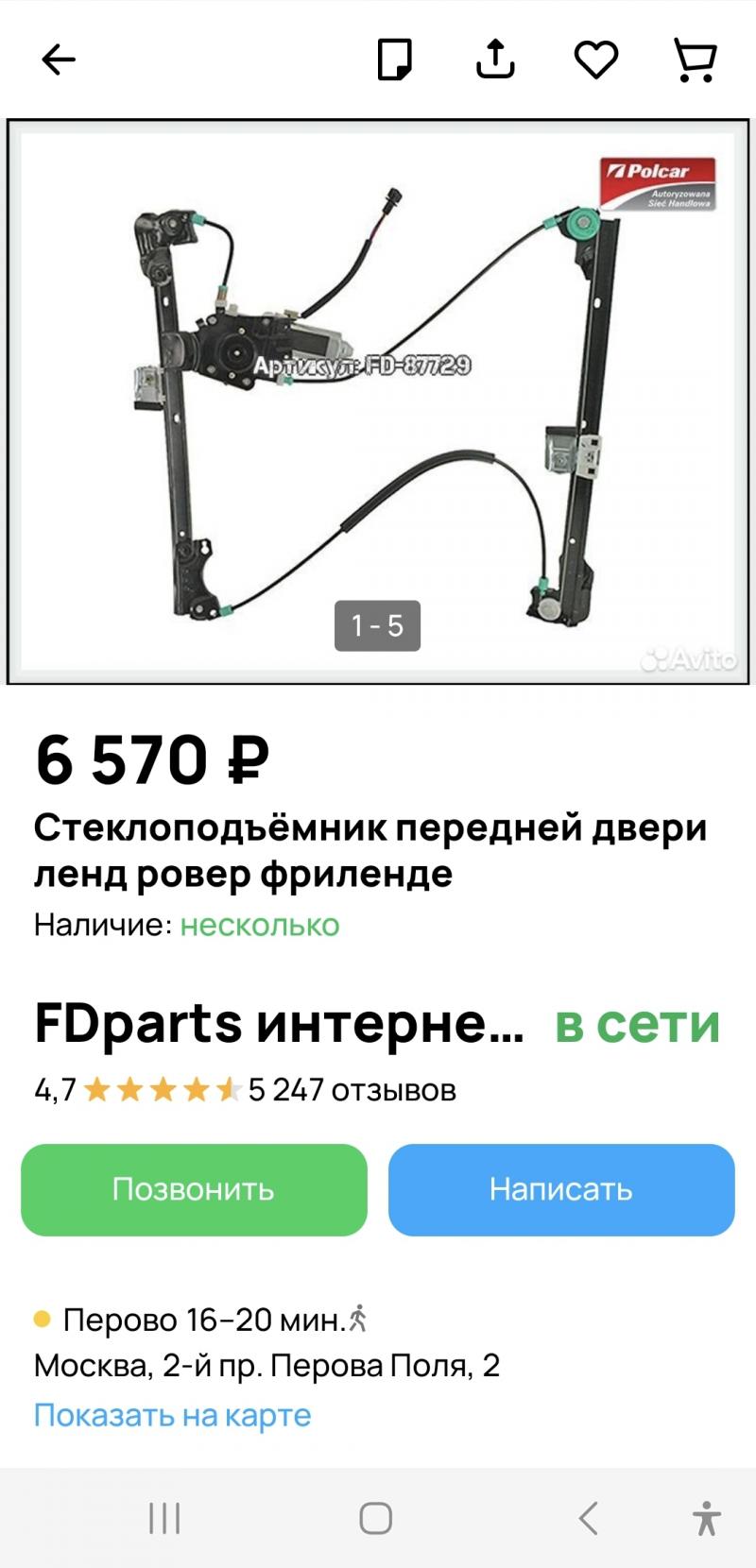Open the product photo gallery

378,401
